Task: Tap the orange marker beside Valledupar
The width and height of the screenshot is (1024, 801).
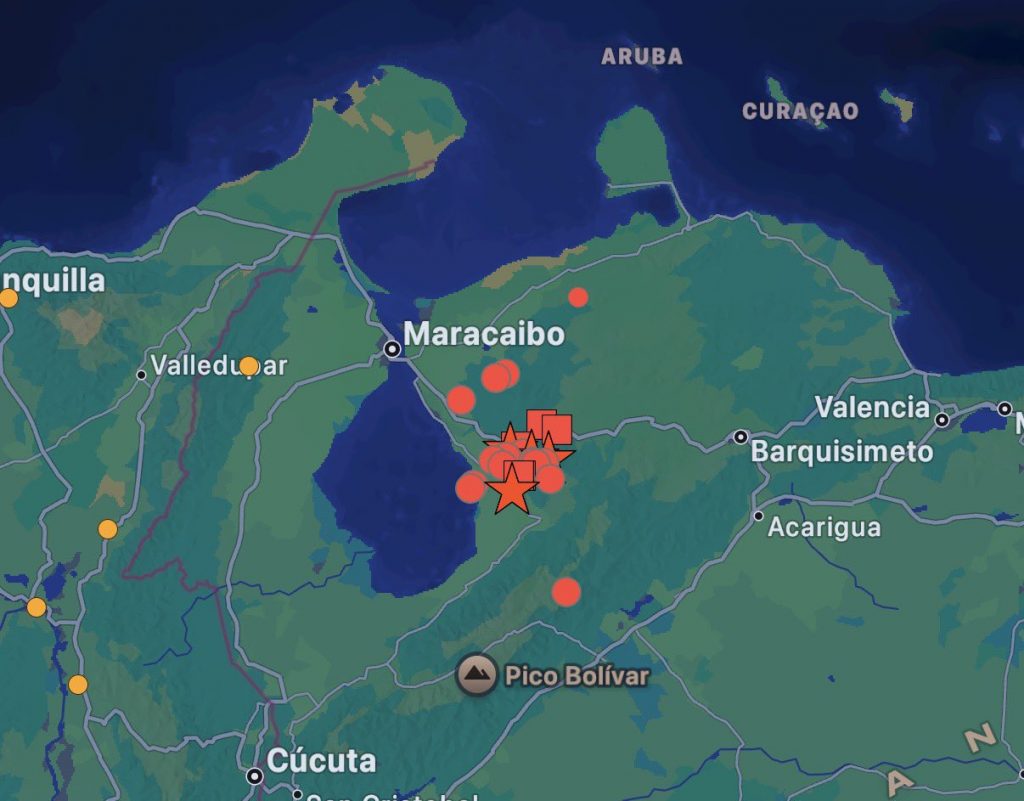Action: [248, 366]
